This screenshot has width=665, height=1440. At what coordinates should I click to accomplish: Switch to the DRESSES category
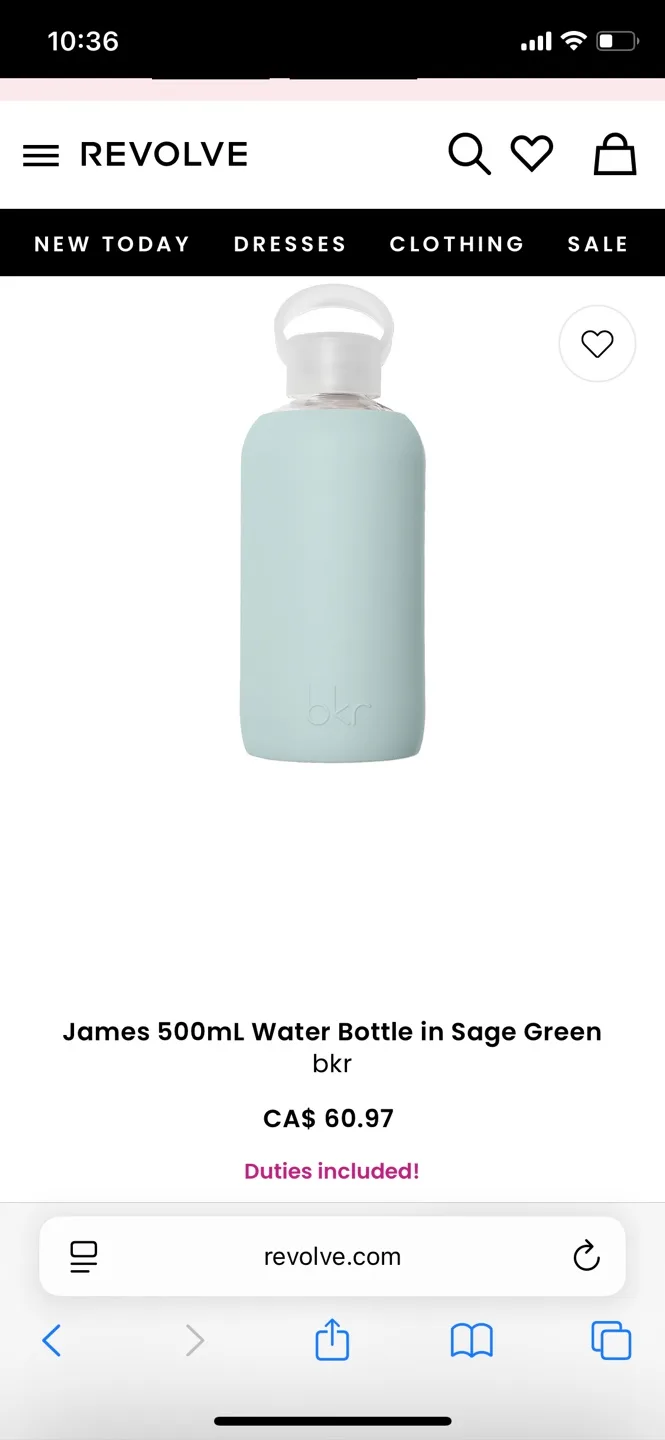tap(290, 244)
